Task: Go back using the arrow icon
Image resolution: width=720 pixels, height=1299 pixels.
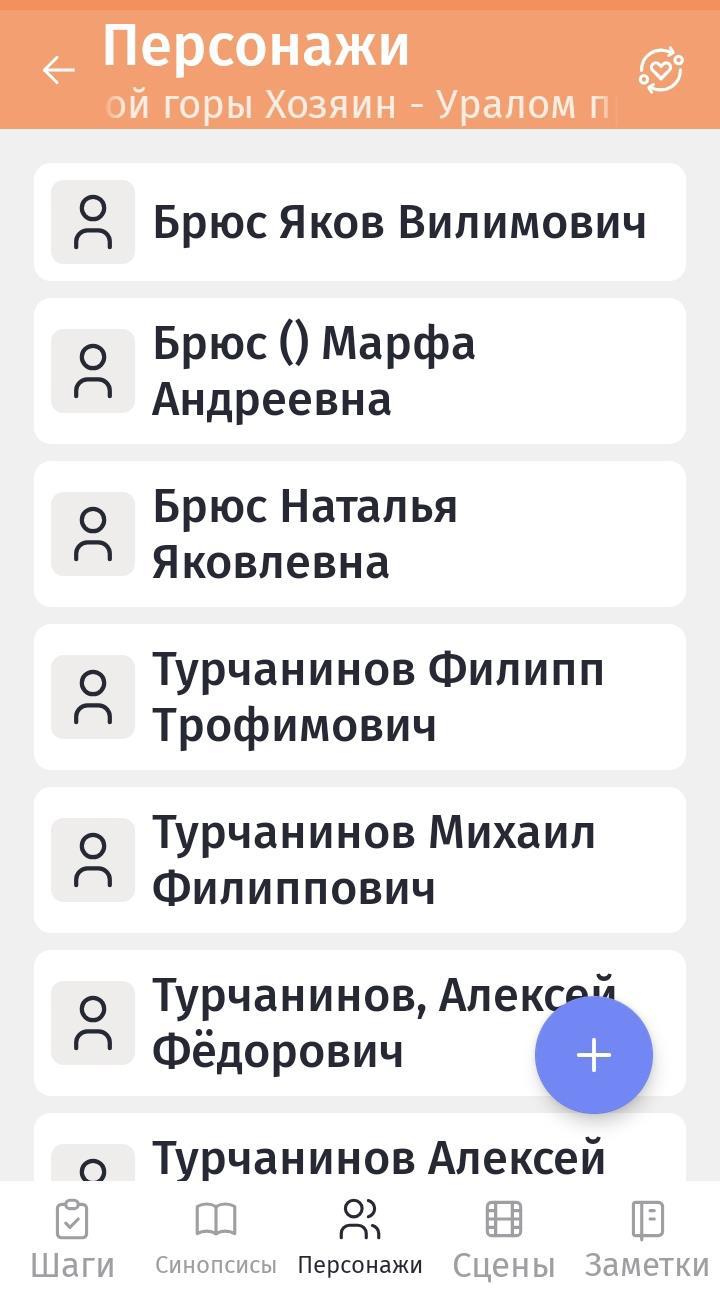Action: (x=59, y=70)
